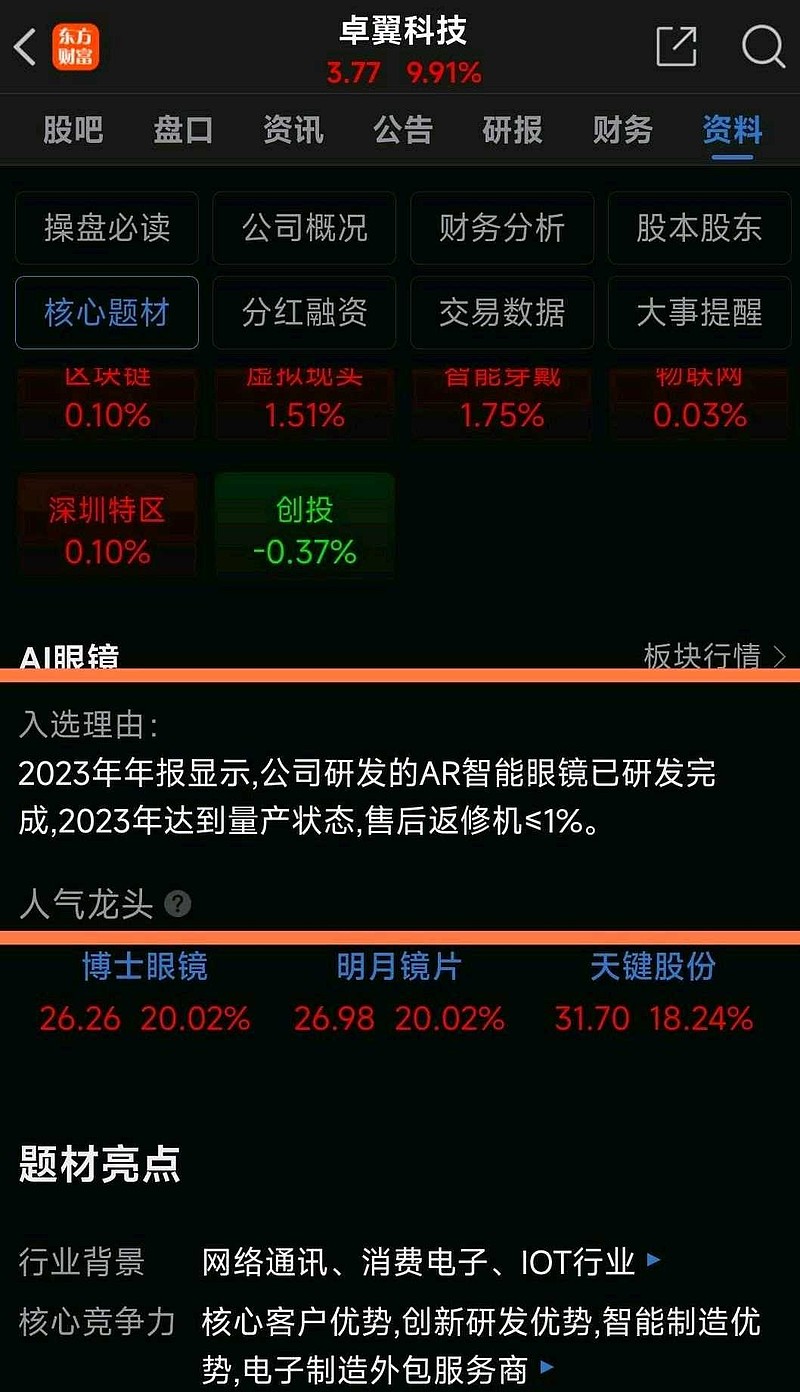Open the 板块行情 link
The width and height of the screenshot is (800, 1392).
tap(715, 656)
